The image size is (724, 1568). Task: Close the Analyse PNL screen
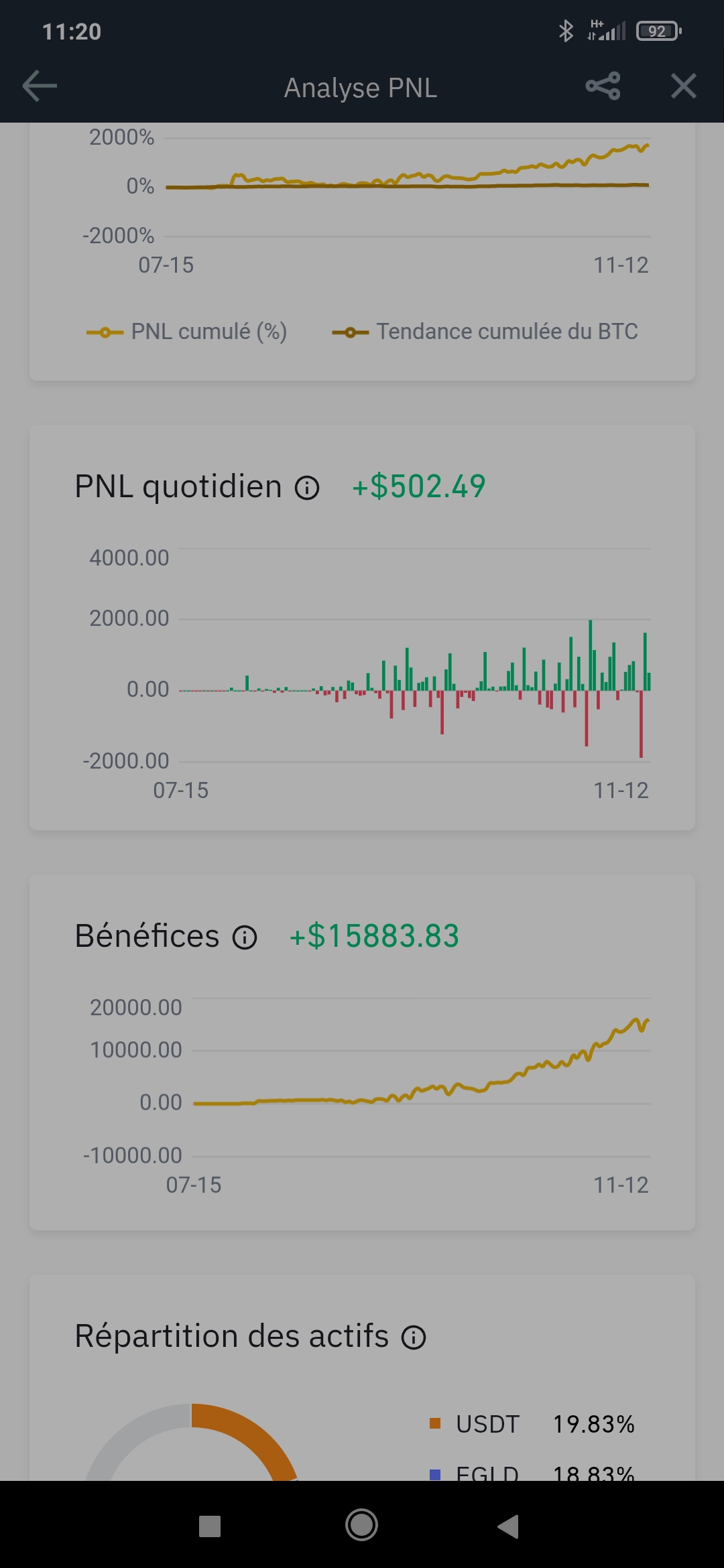pyautogui.click(x=683, y=86)
